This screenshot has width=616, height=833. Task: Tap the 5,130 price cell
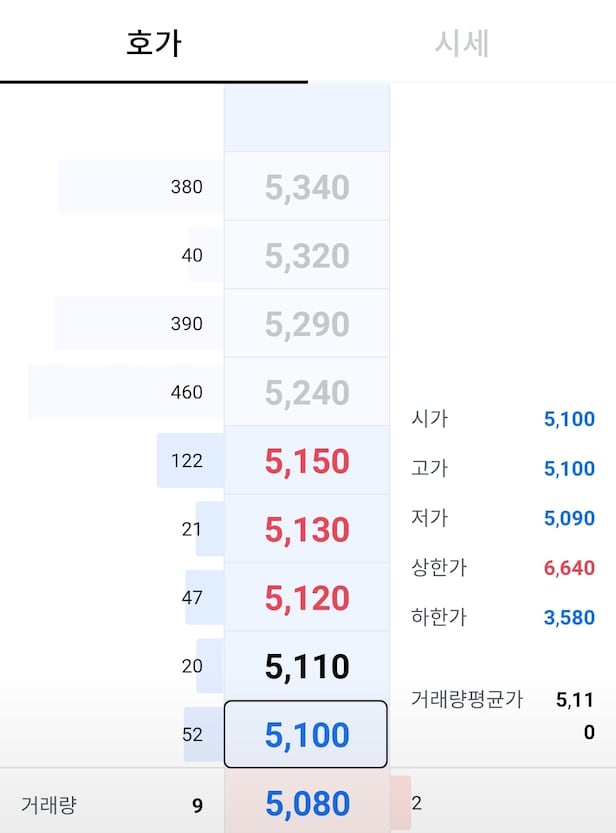tap(307, 529)
